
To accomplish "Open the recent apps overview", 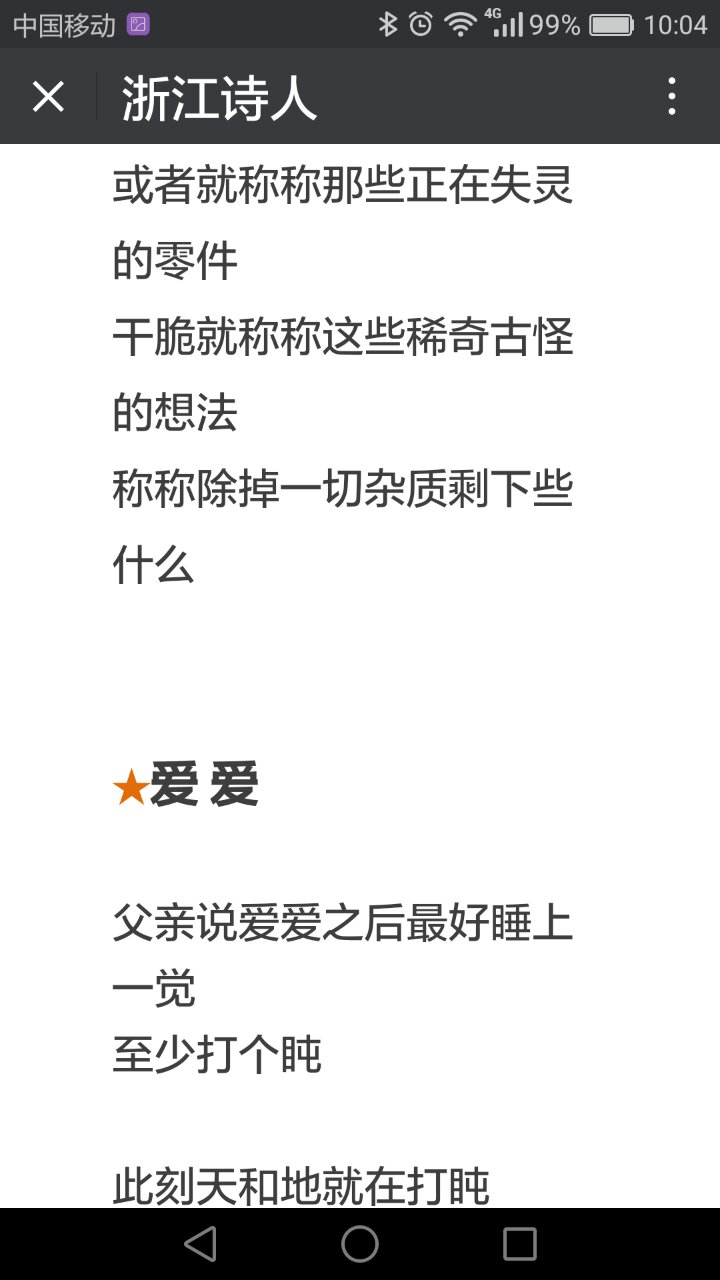I will click(x=520, y=1244).
